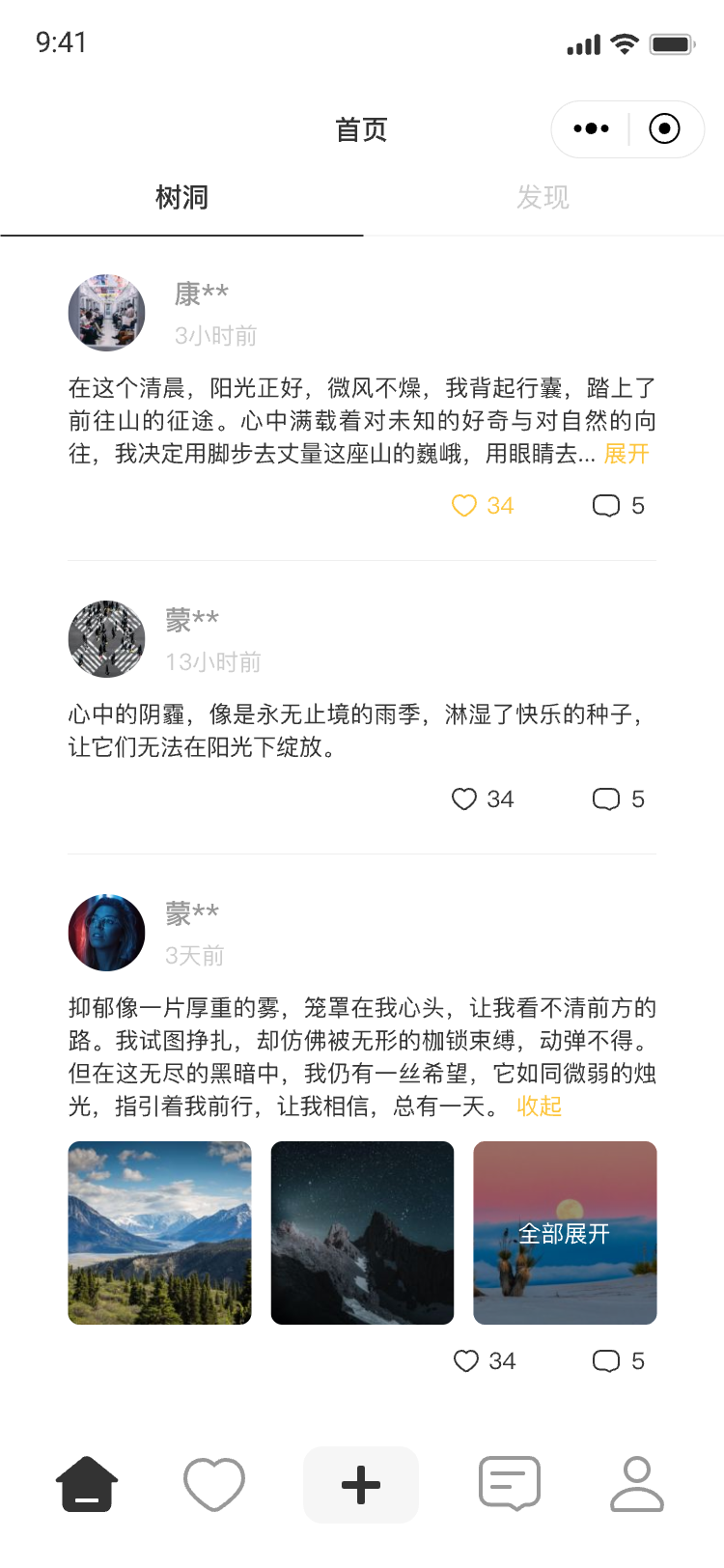Tap the heart icon on 蒙** 13小时前 post
Screen dimensions: 724x1568
[465, 799]
